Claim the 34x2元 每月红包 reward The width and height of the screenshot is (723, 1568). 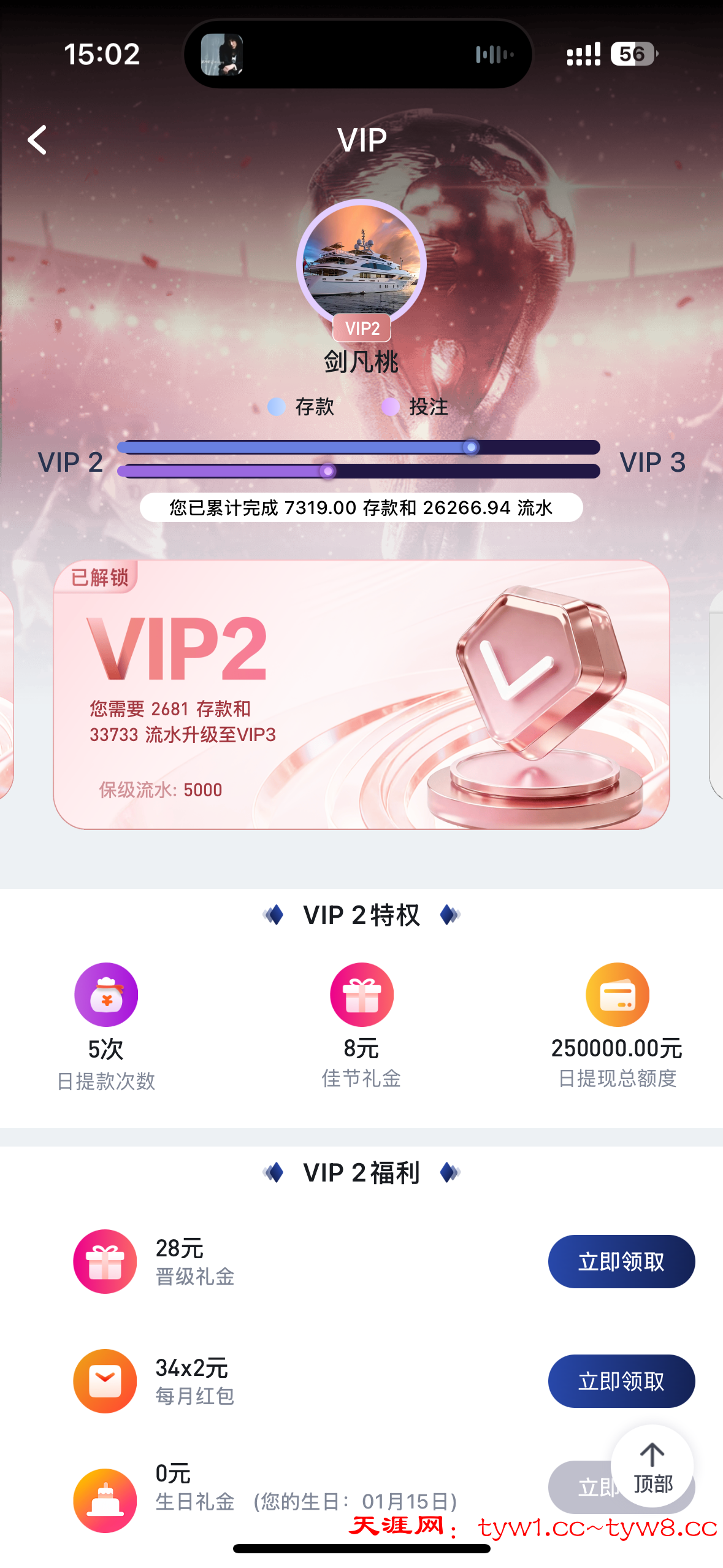(x=621, y=1381)
